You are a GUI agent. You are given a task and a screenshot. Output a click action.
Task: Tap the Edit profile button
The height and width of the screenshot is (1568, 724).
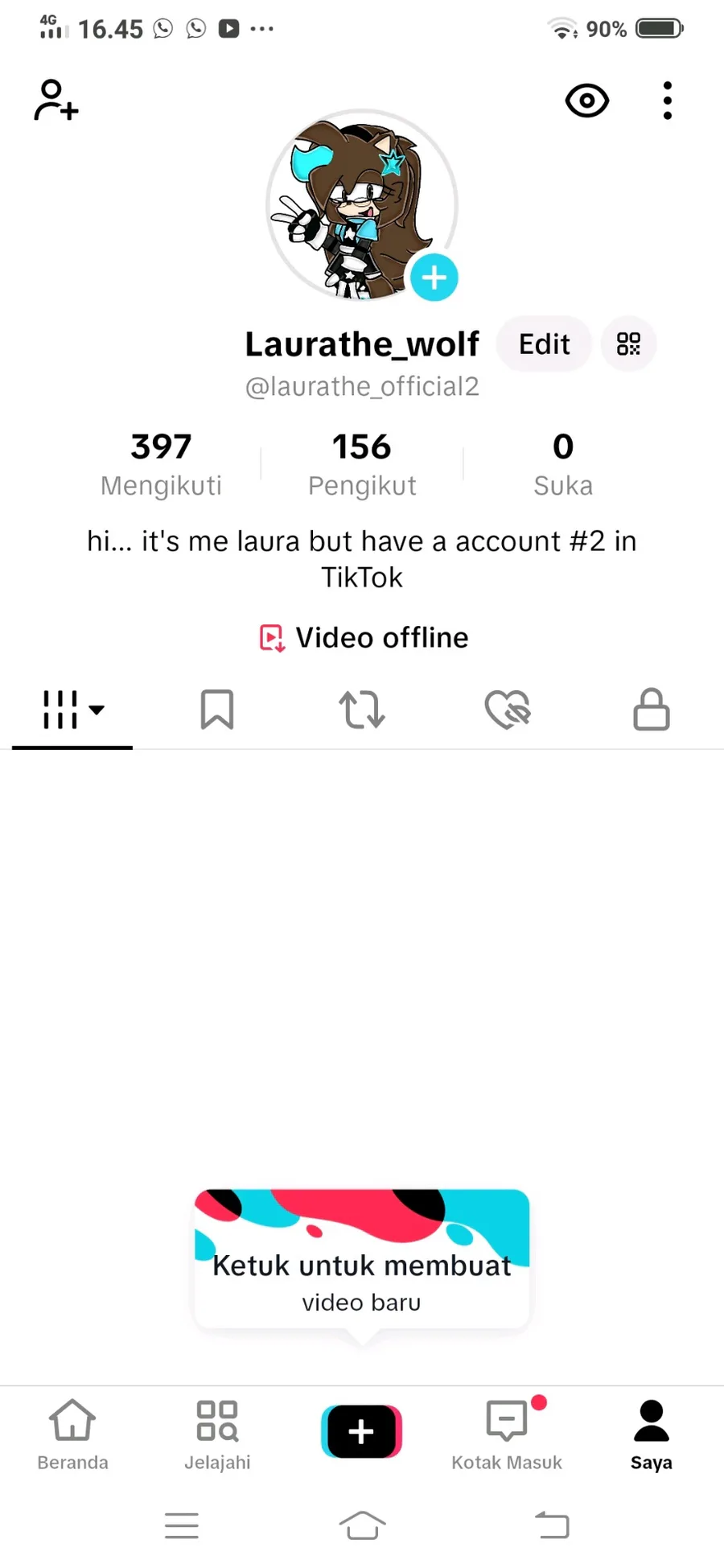pos(544,344)
